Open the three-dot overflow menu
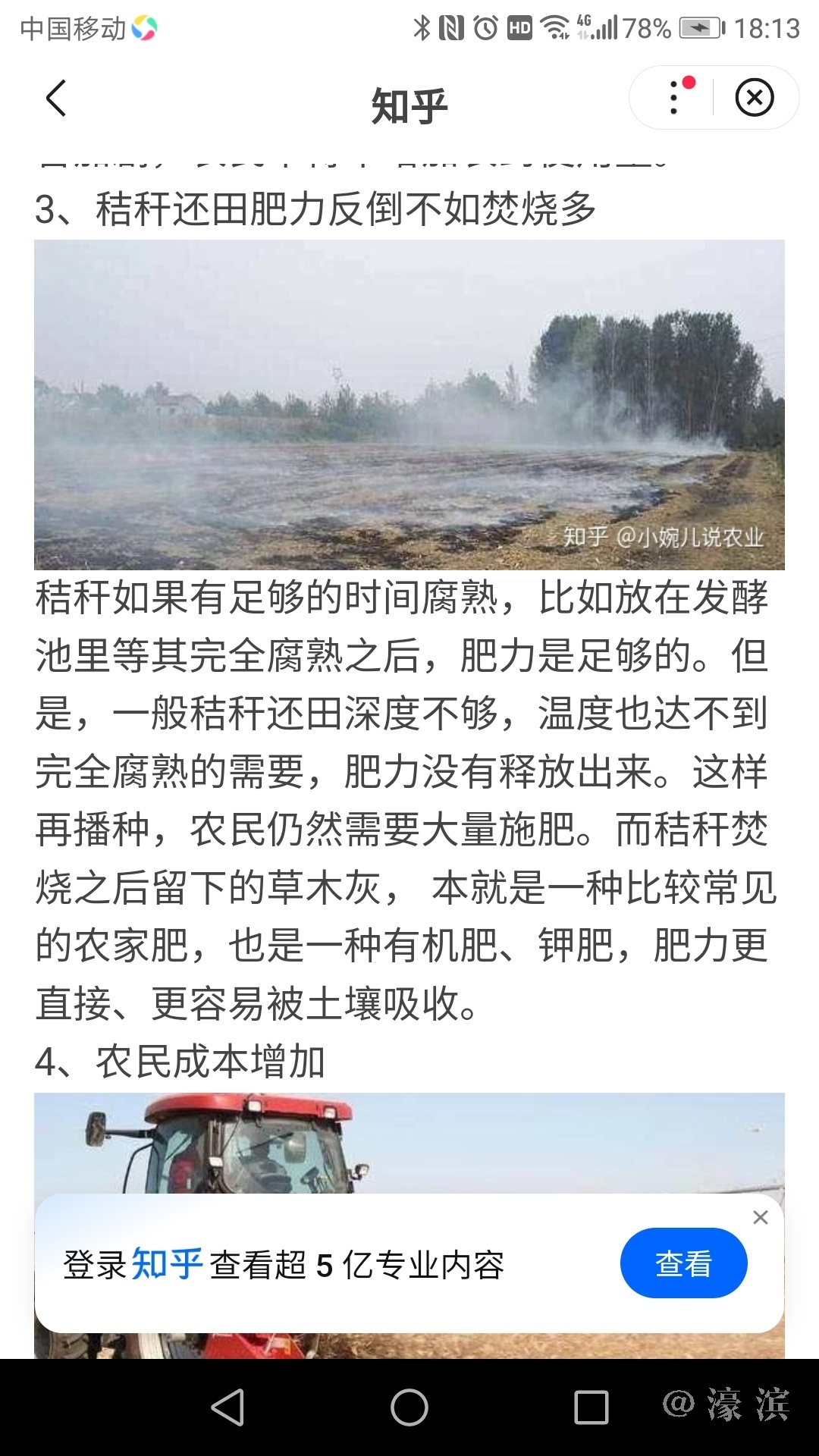Screen dimensions: 819x1456 [674, 98]
